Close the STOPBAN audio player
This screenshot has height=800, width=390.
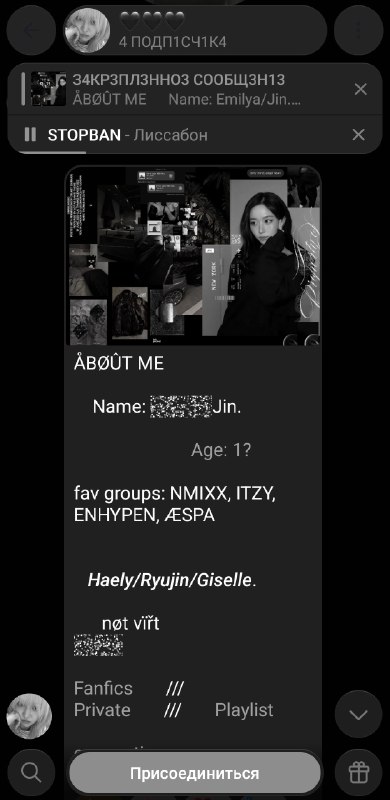[x=359, y=135]
